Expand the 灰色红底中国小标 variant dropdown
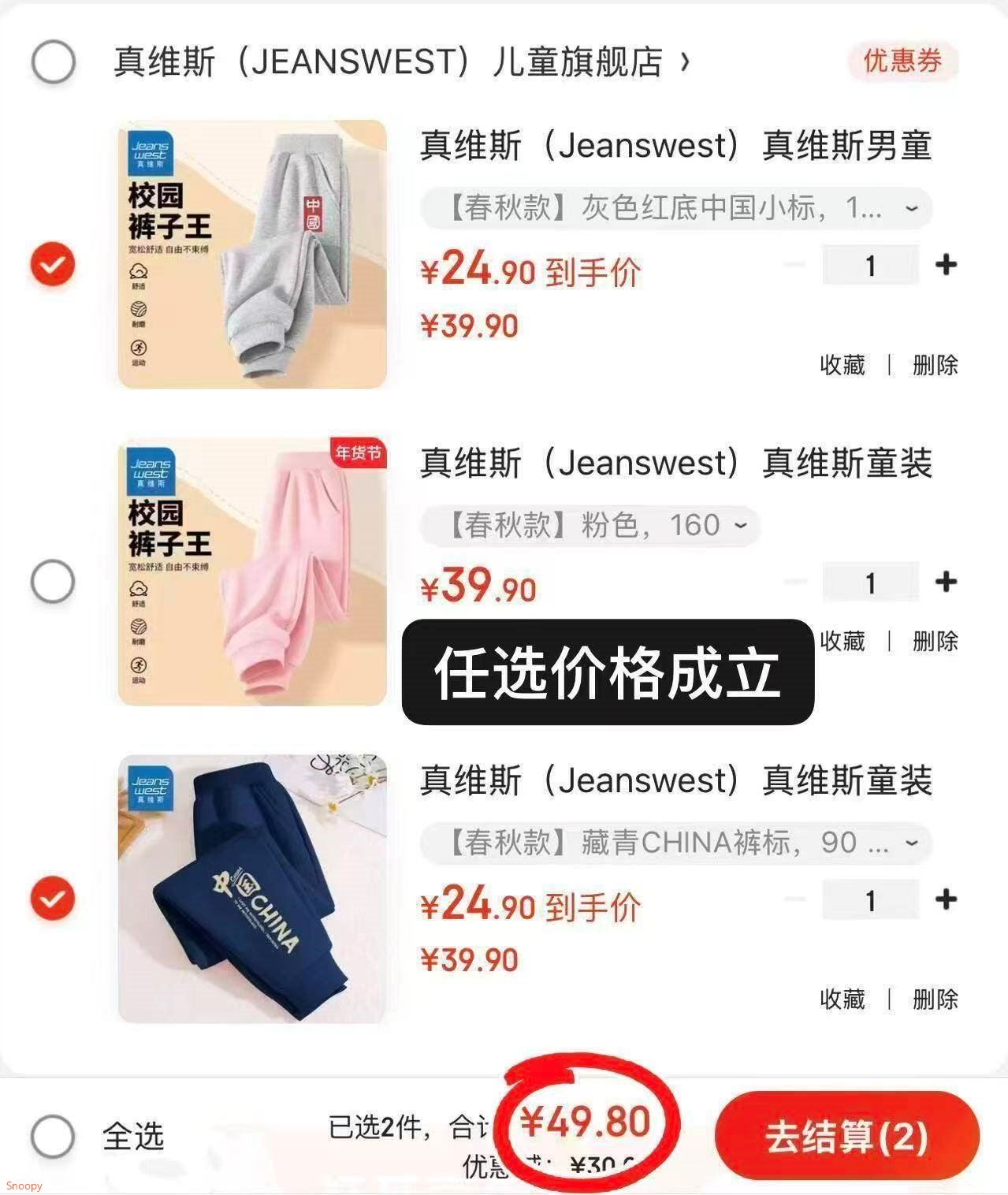 coord(677,208)
